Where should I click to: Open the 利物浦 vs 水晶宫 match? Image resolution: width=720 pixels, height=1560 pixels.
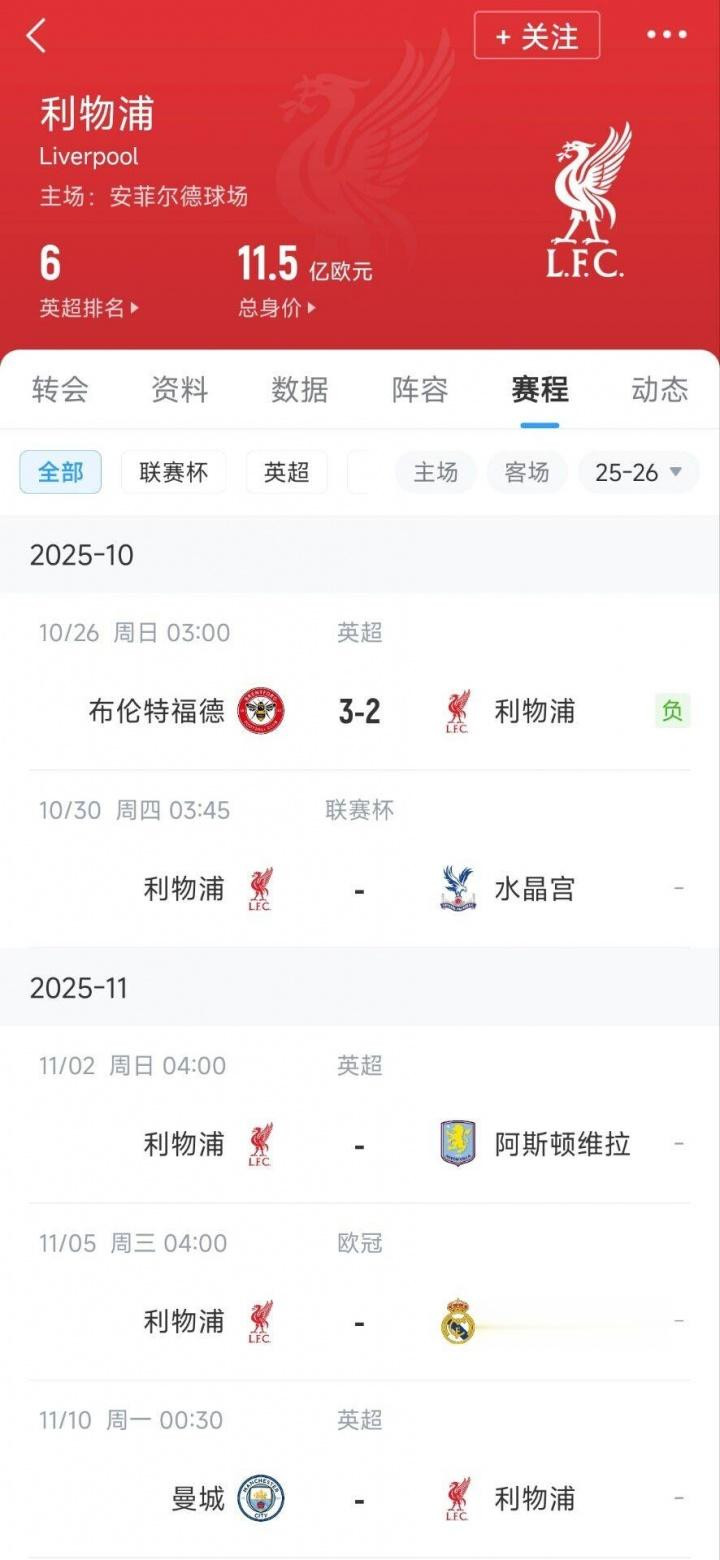360,888
